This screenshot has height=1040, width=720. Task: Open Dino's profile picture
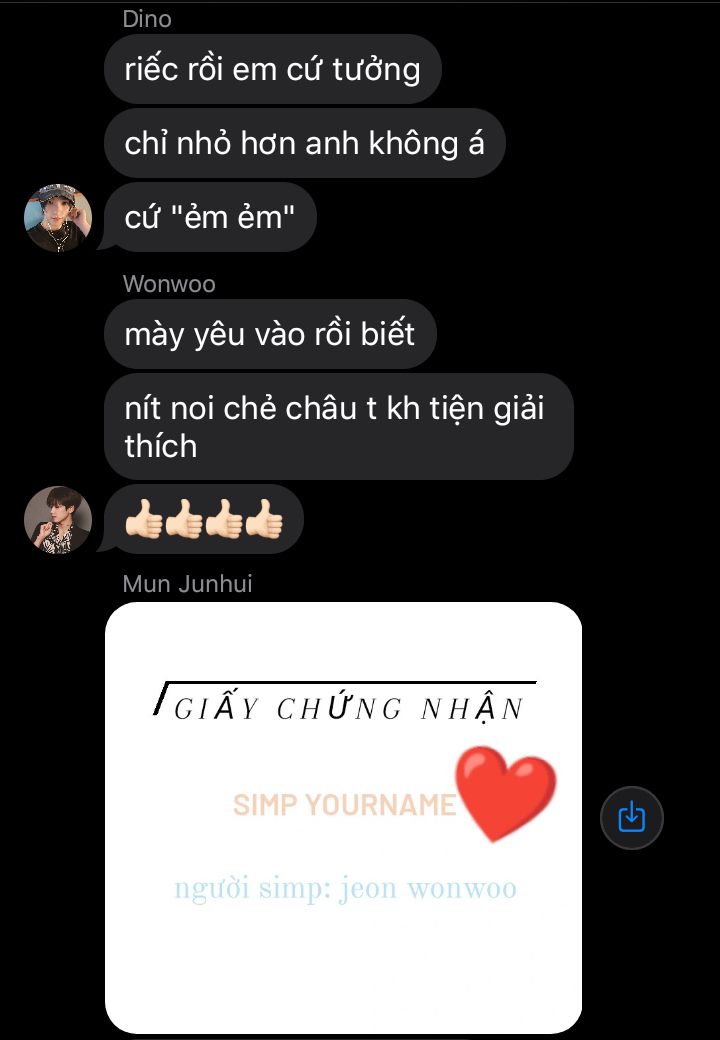click(x=58, y=218)
